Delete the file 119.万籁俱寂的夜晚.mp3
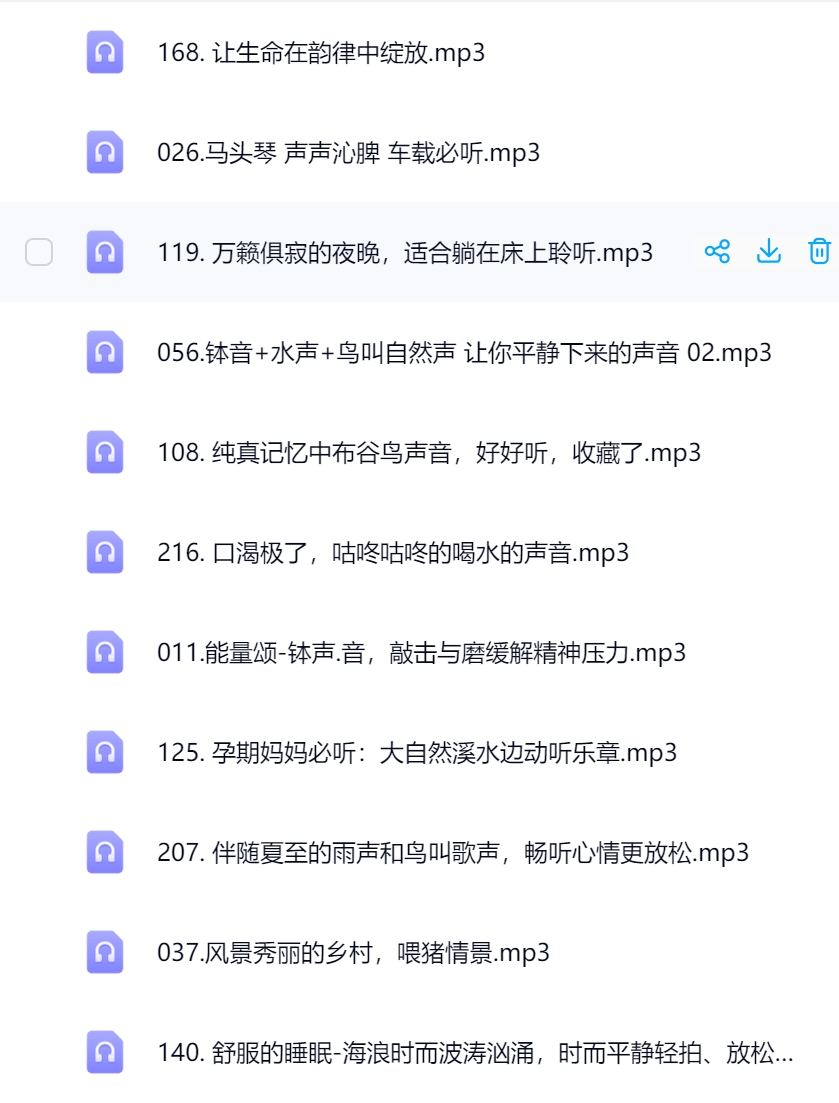This screenshot has width=839, height=1103. pyautogui.click(x=819, y=253)
